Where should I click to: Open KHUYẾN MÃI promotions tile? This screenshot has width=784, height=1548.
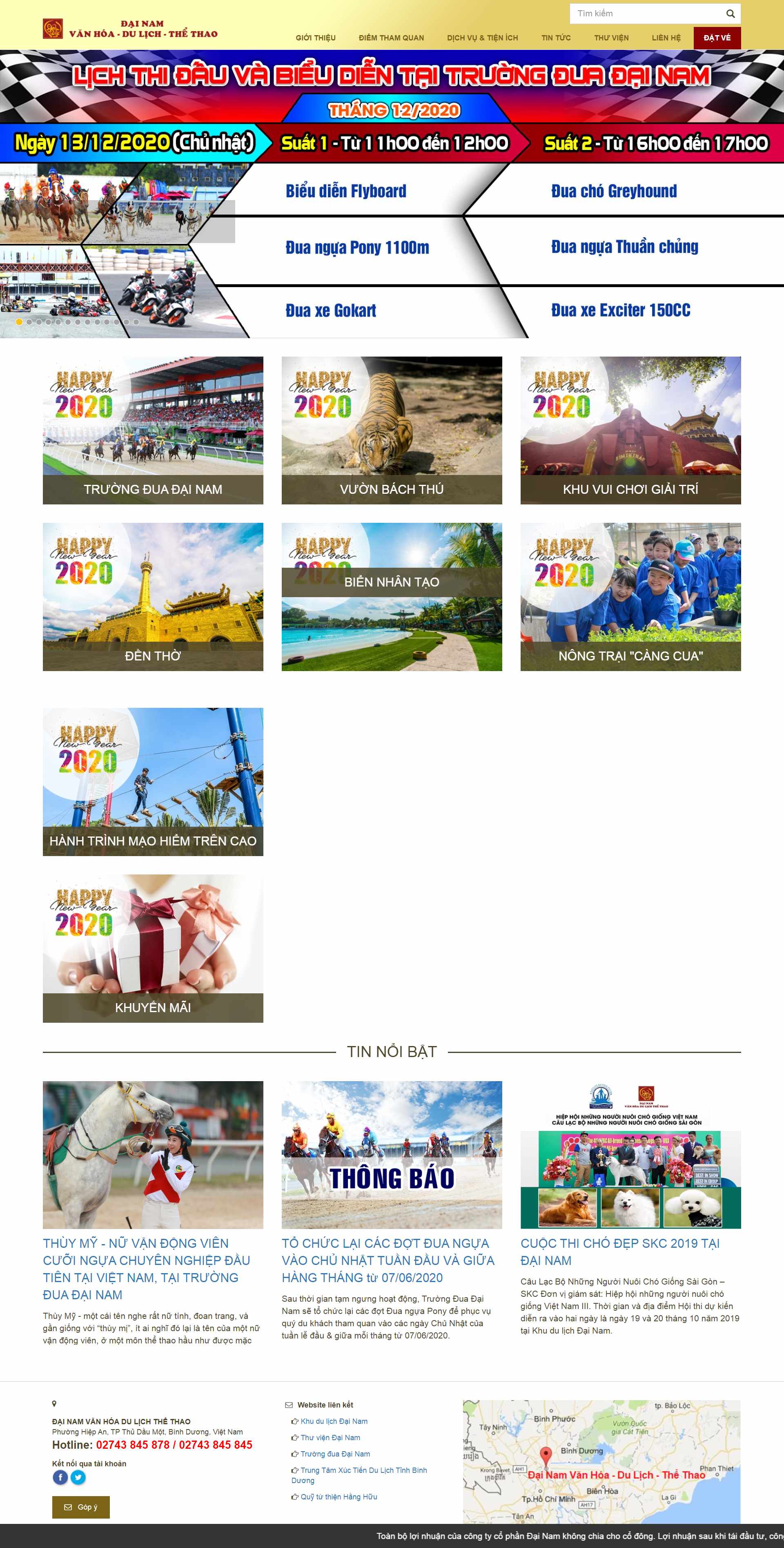point(153,948)
